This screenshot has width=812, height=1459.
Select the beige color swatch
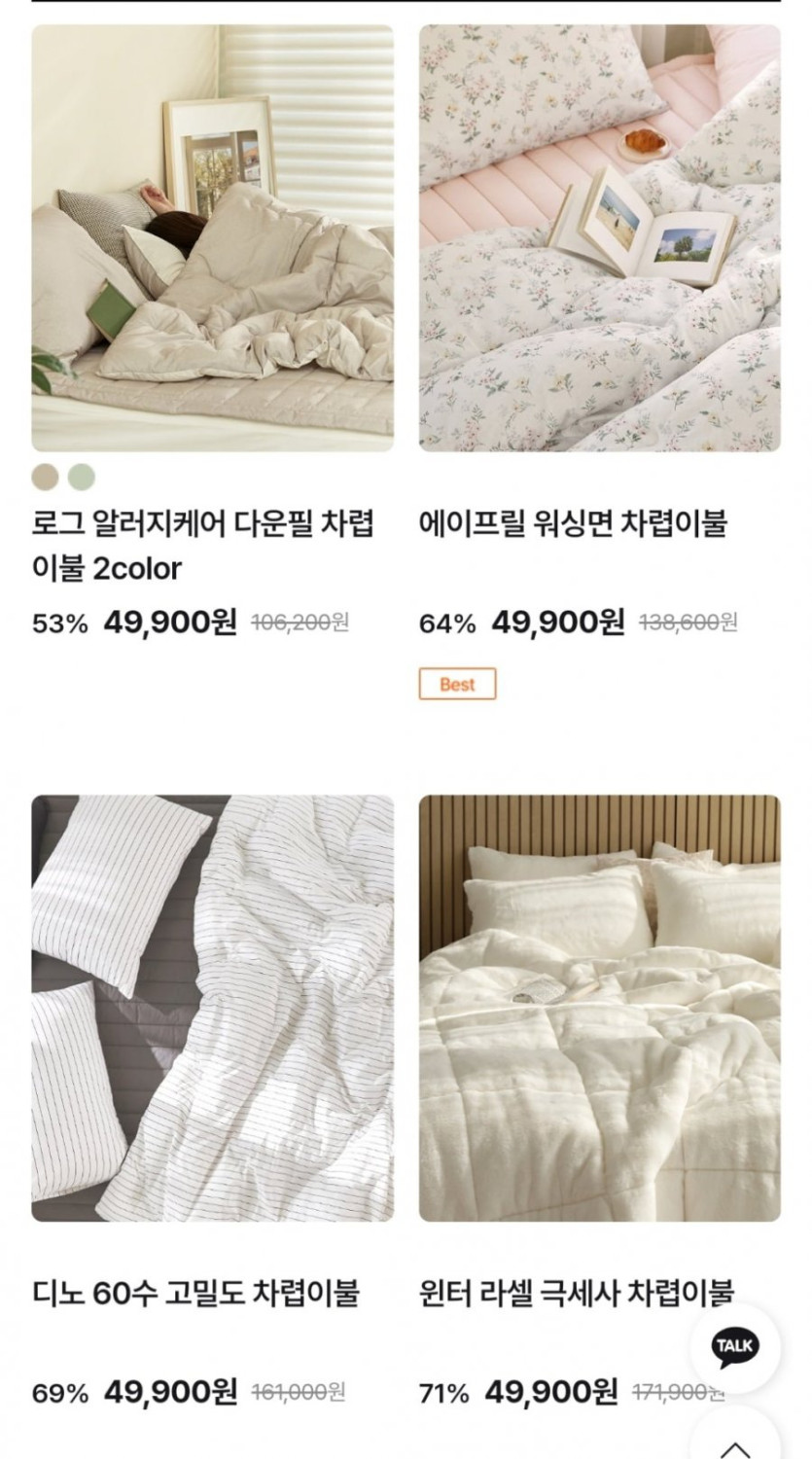[x=45, y=477]
